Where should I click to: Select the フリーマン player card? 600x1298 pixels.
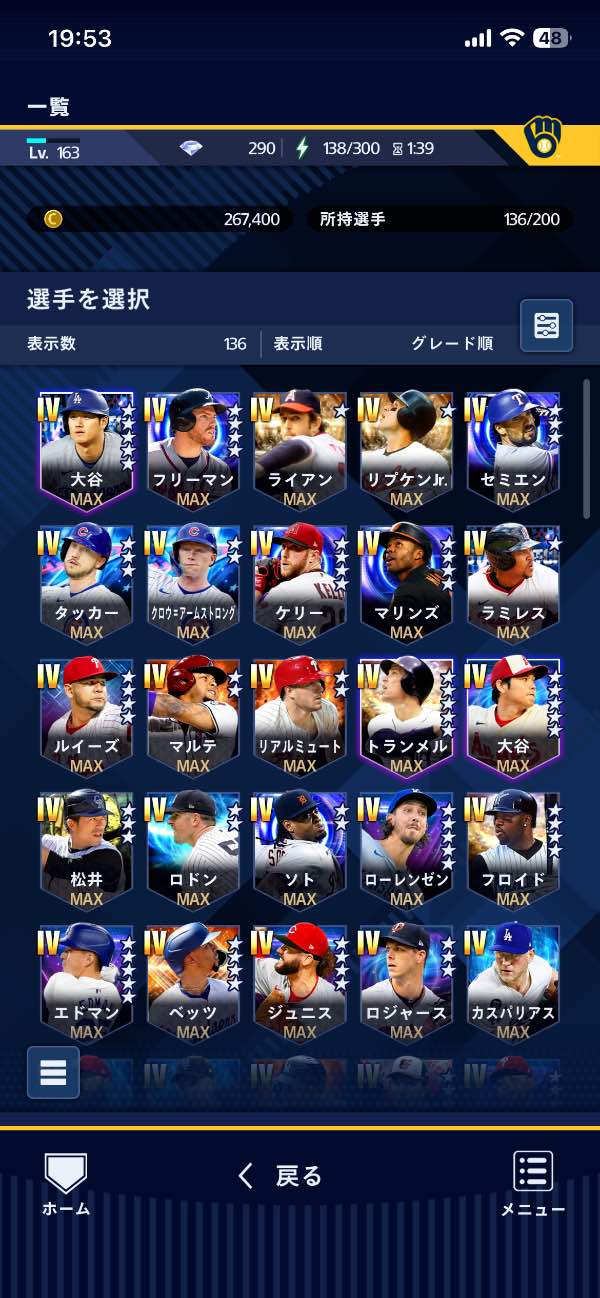click(193, 449)
